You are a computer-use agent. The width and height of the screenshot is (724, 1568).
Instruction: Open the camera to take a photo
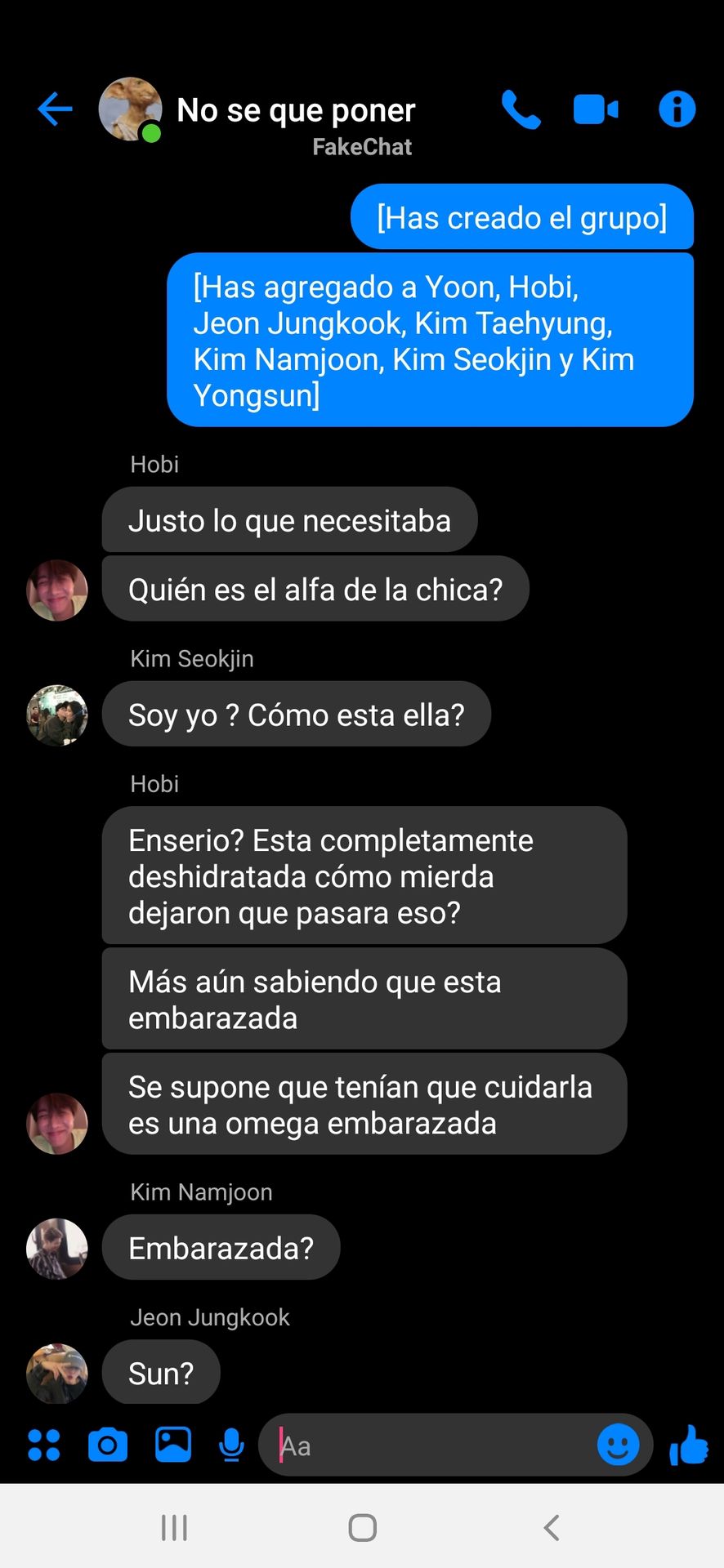click(x=107, y=1445)
